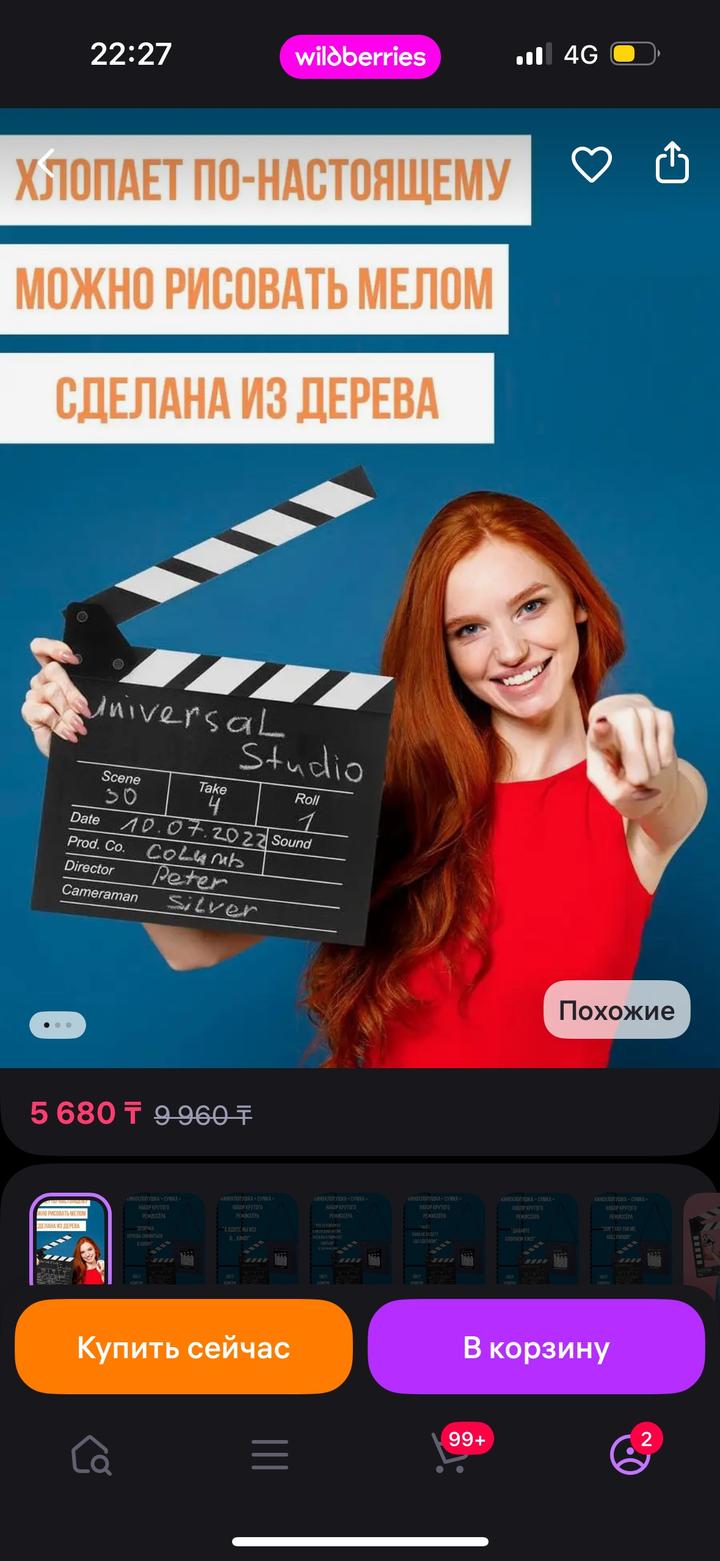Screen dimensions: 720x1561
Task: Show similar items via Похожие
Action: click(x=616, y=1010)
